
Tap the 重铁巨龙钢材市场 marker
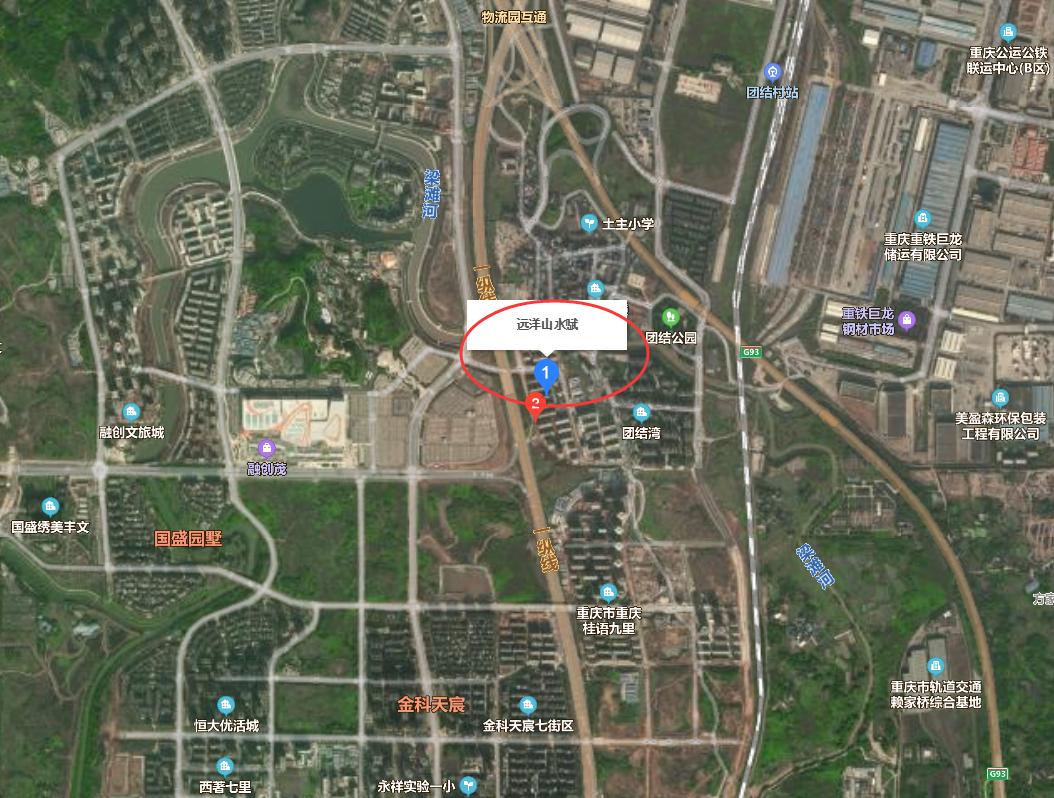point(907,320)
